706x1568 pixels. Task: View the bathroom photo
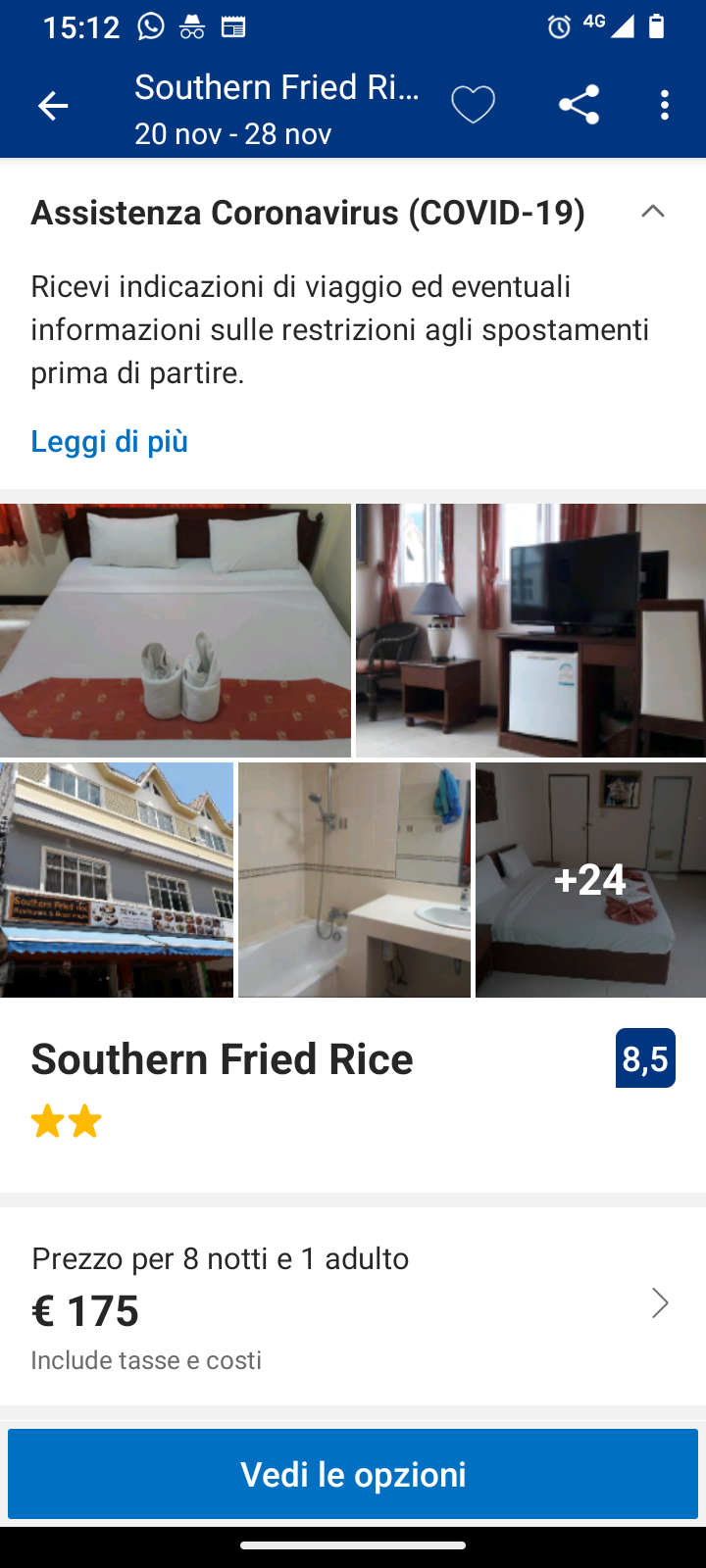pos(354,880)
